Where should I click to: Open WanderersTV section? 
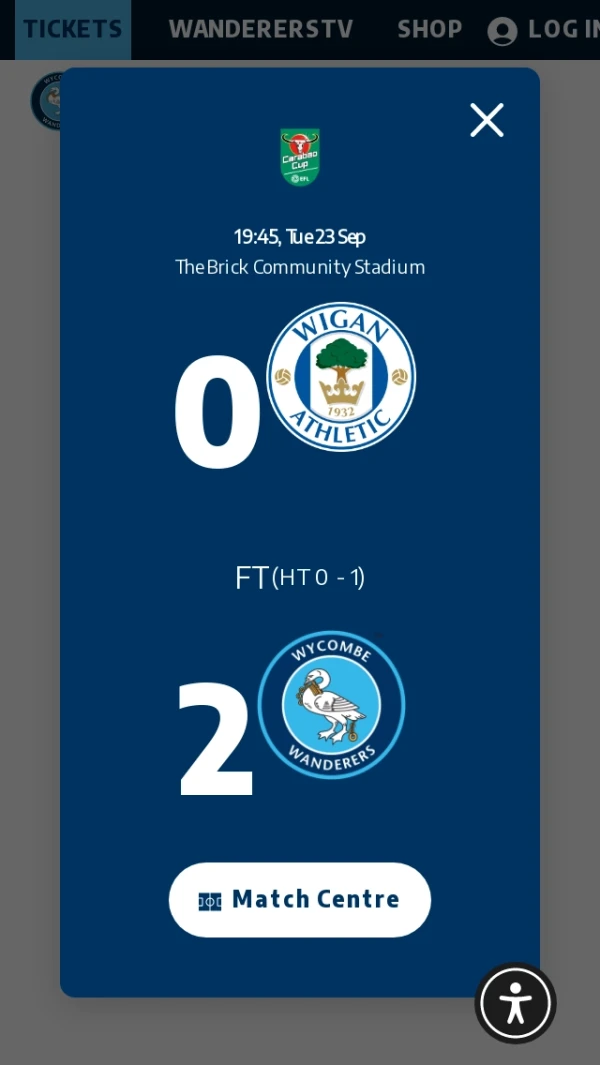click(261, 29)
